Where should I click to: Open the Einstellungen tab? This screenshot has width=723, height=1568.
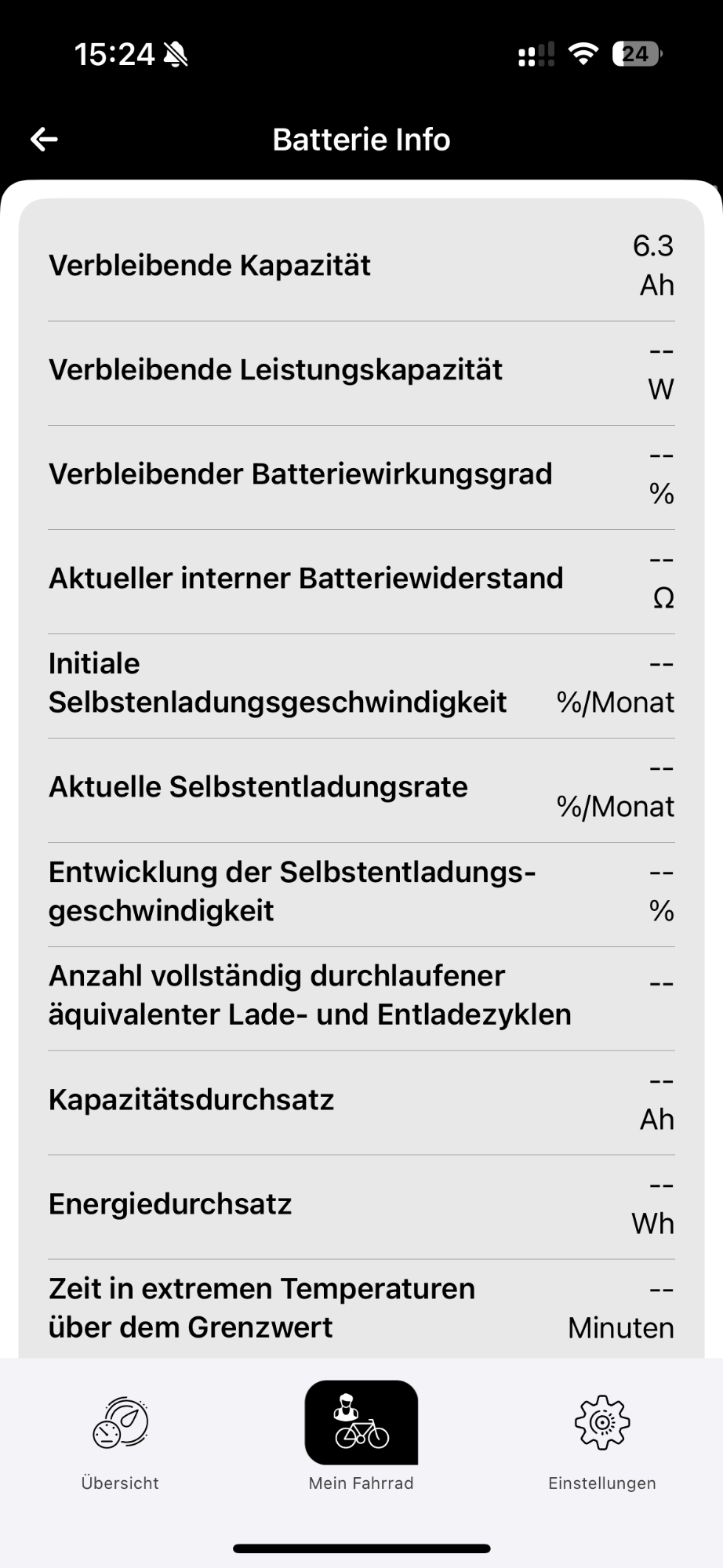click(x=601, y=1441)
